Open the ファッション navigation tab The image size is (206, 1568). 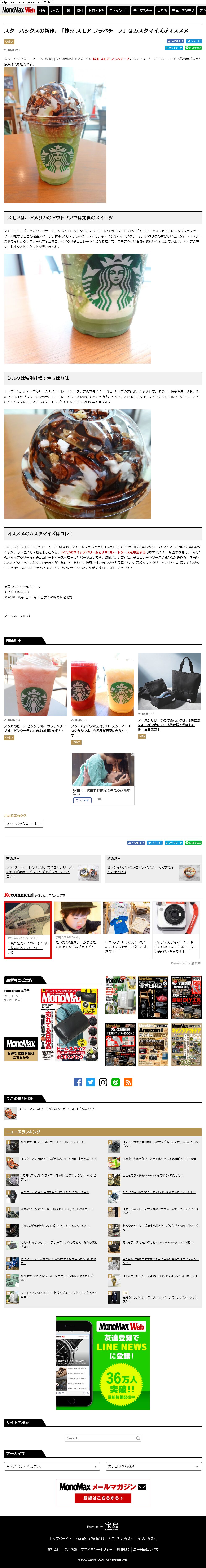(x=119, y=10)
